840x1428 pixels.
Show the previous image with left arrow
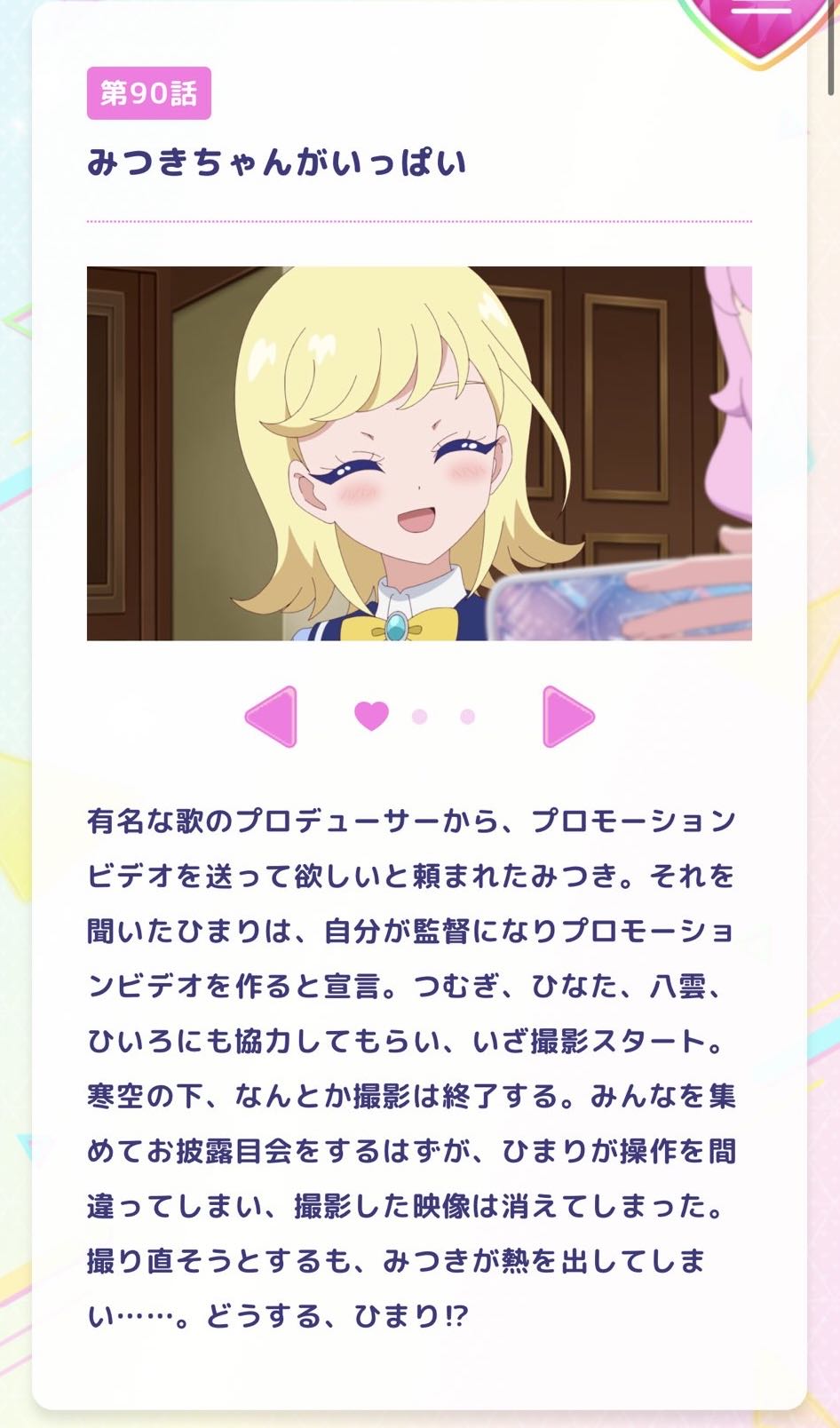coord(273,716)
